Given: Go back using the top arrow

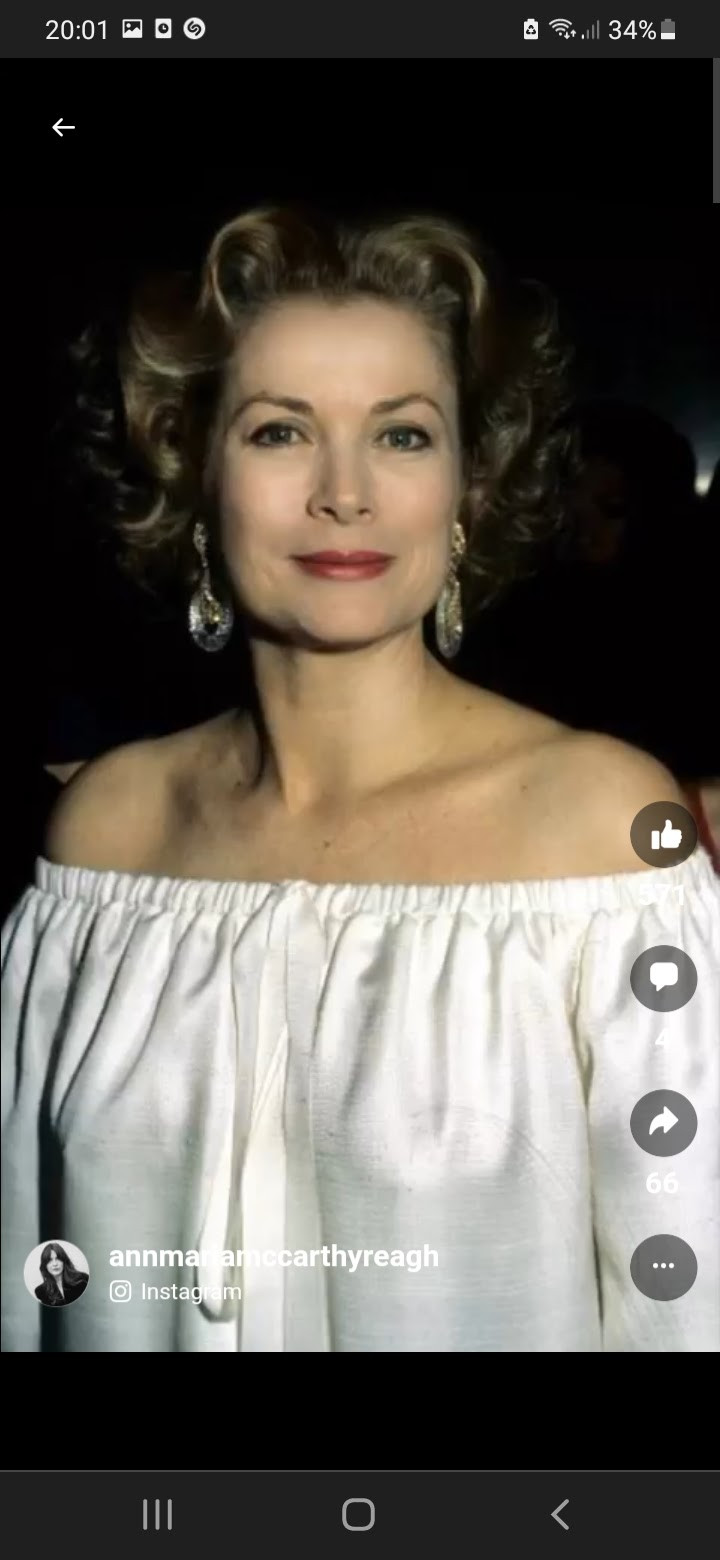Looking at the screenshot, I should pos(63,127).
